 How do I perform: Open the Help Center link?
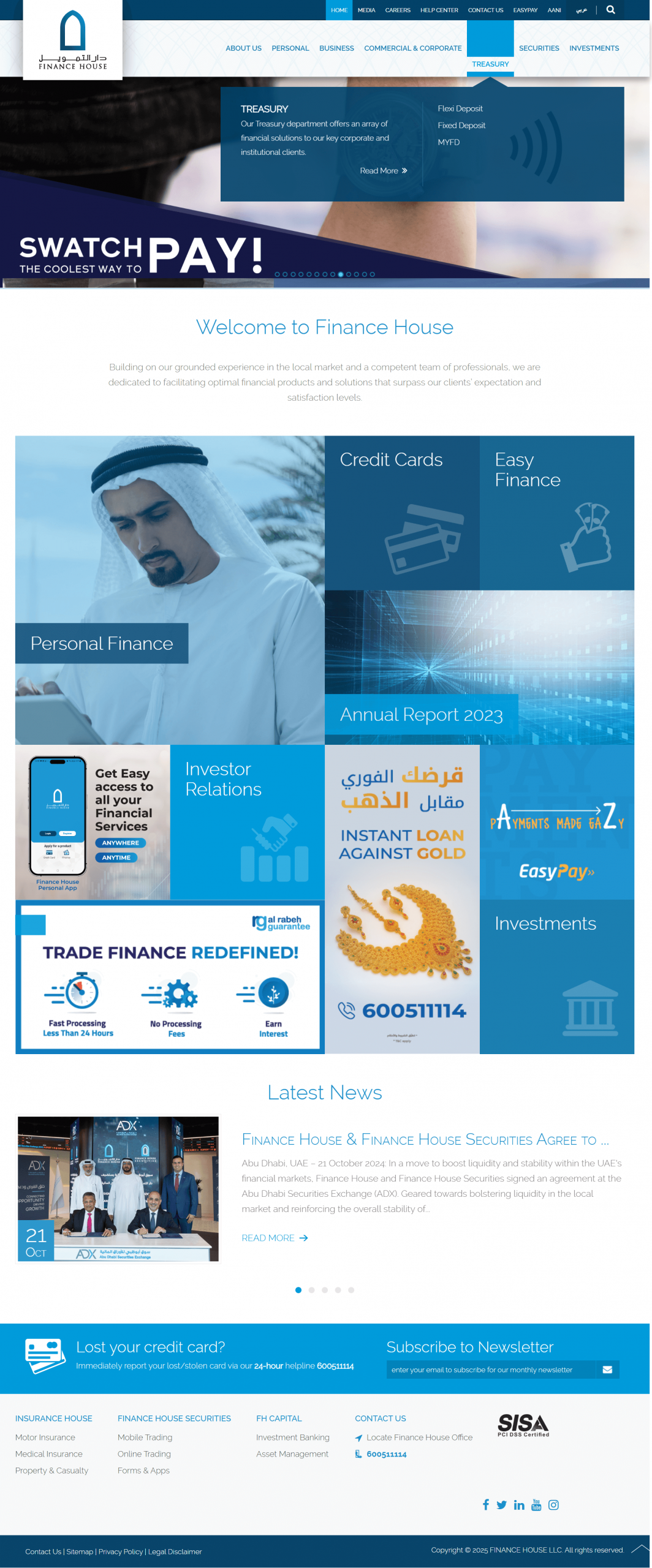(x=439, y=10)
